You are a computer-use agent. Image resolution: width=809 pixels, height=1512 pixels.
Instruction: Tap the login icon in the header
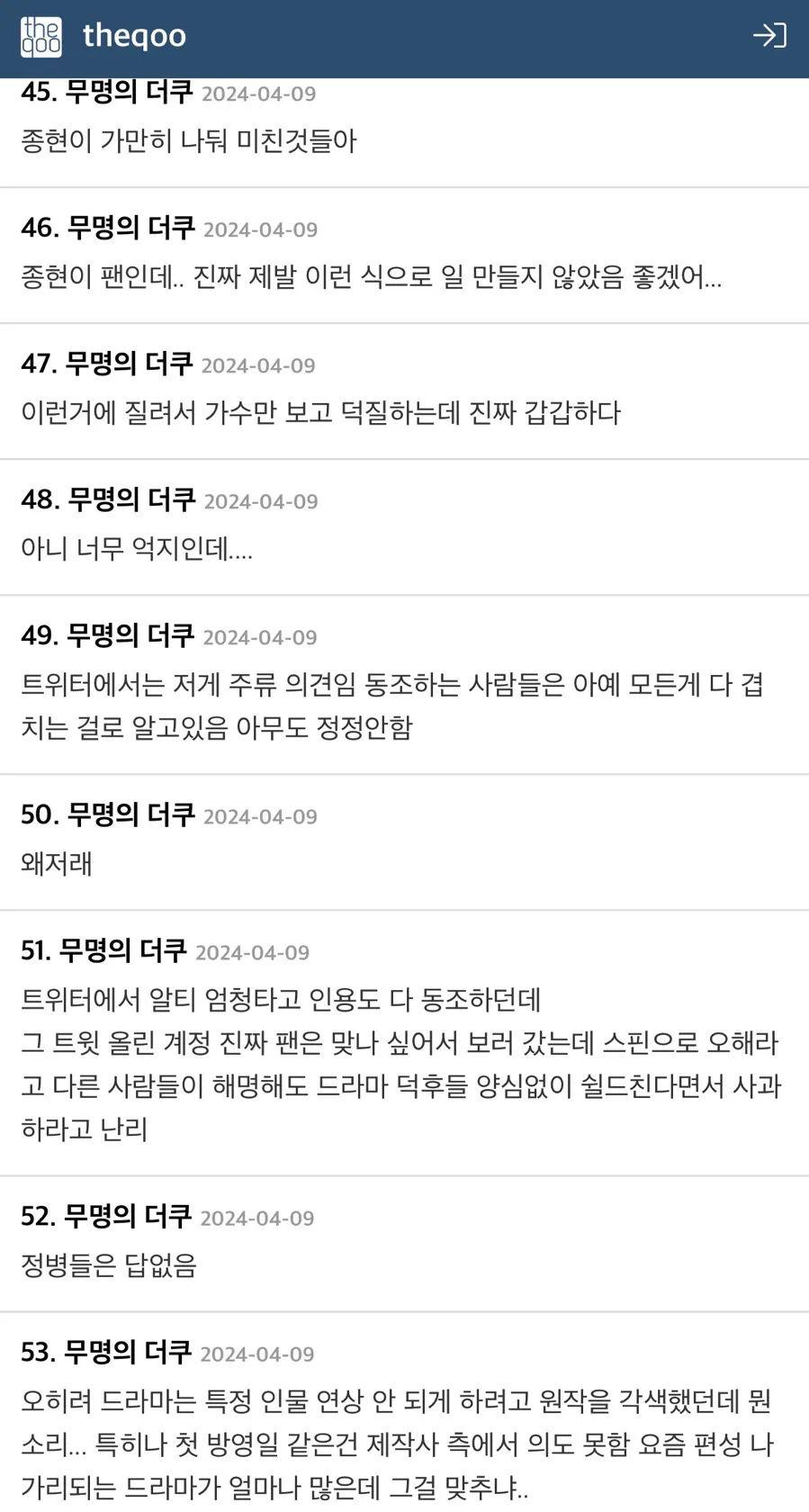(769, 35)
